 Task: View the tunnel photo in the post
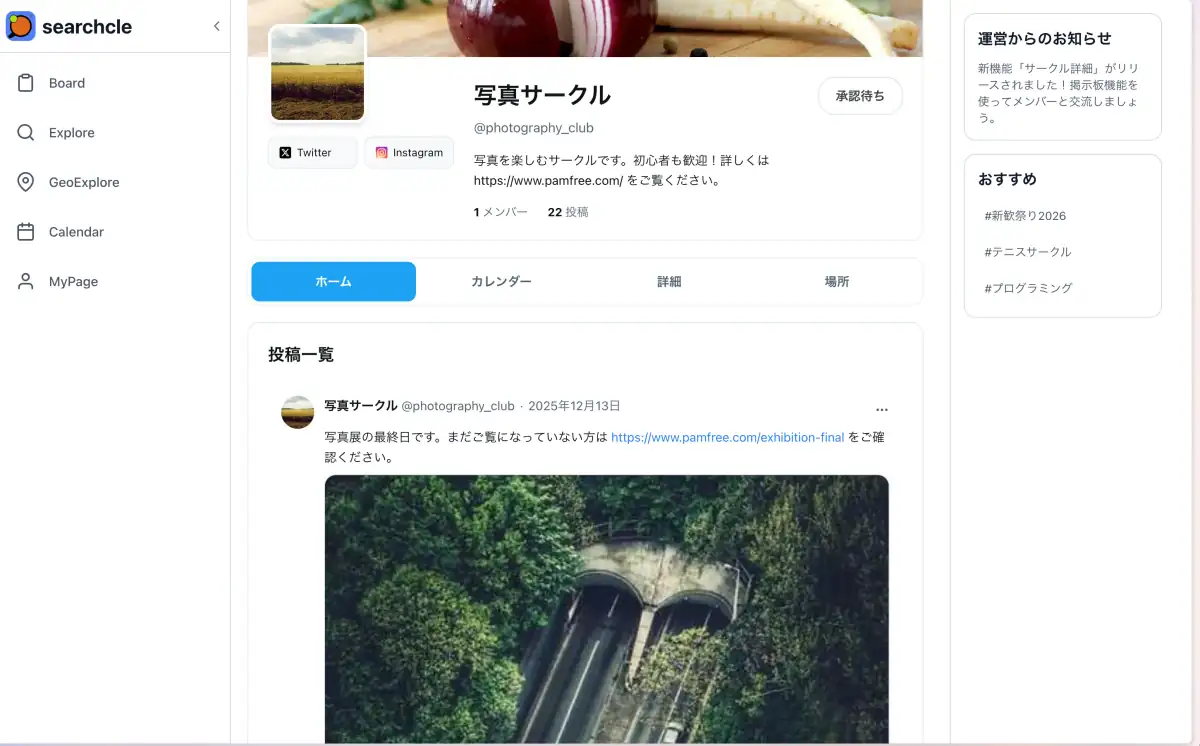point(606,608)
